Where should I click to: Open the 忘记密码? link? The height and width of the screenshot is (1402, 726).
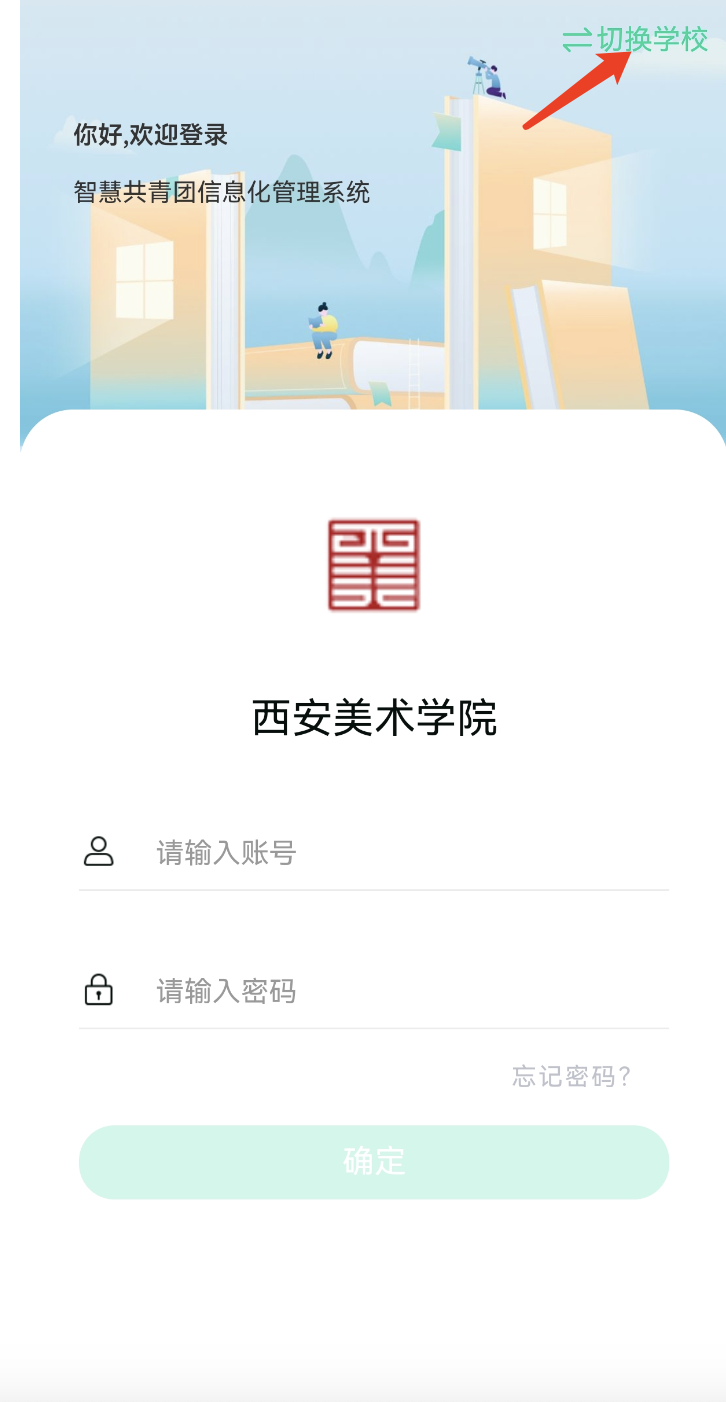571,1076
